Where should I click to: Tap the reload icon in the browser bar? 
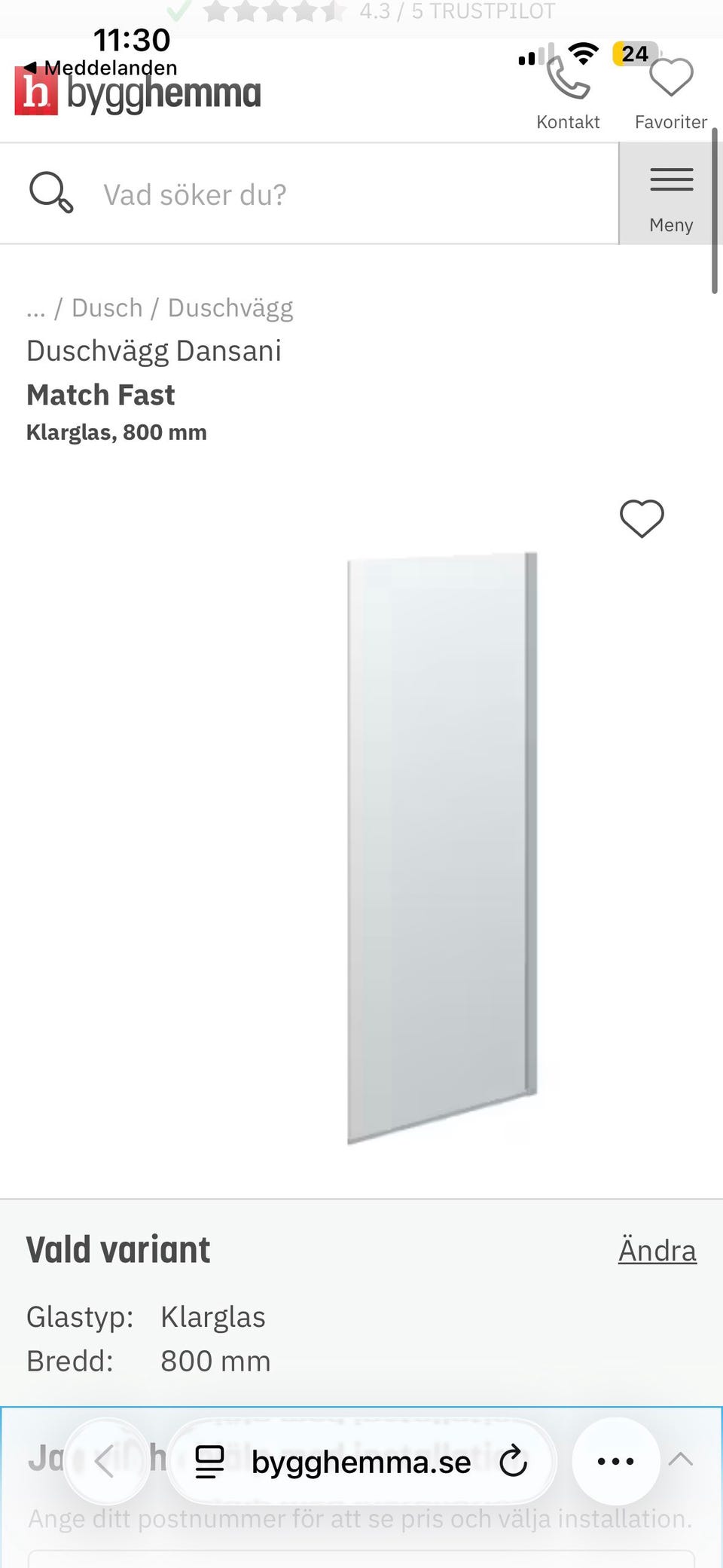513,1460
